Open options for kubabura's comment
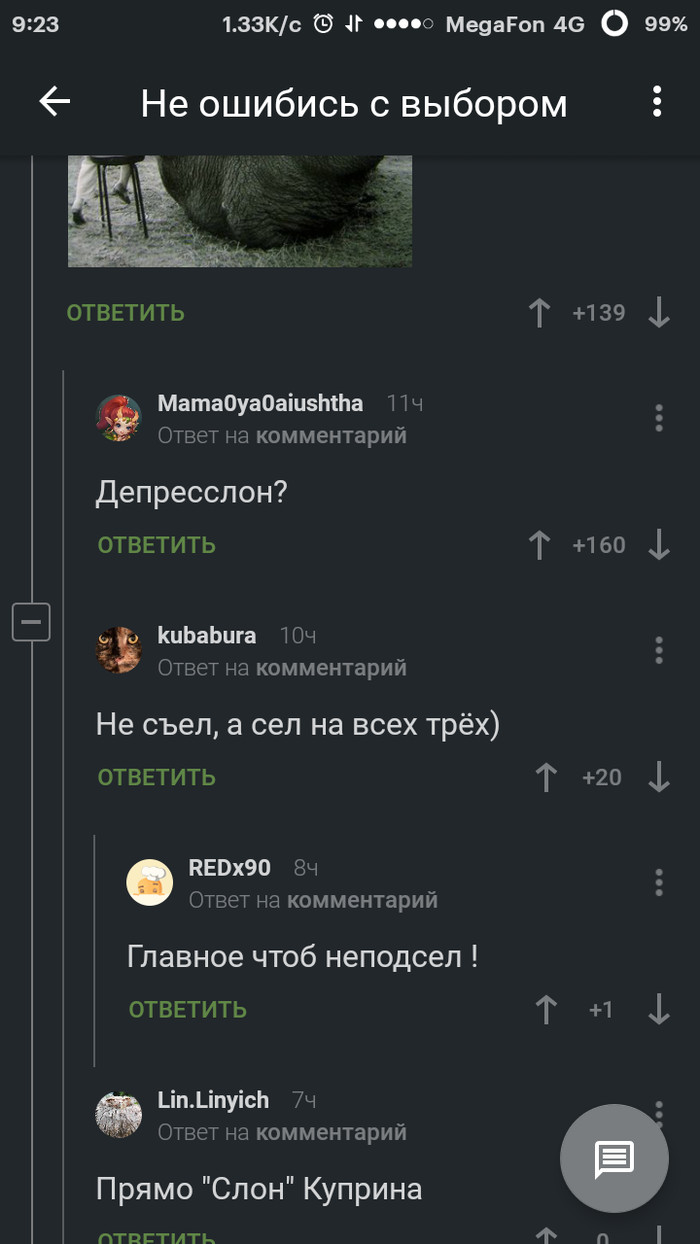The image size is (700, 1244). click(659, 650)
